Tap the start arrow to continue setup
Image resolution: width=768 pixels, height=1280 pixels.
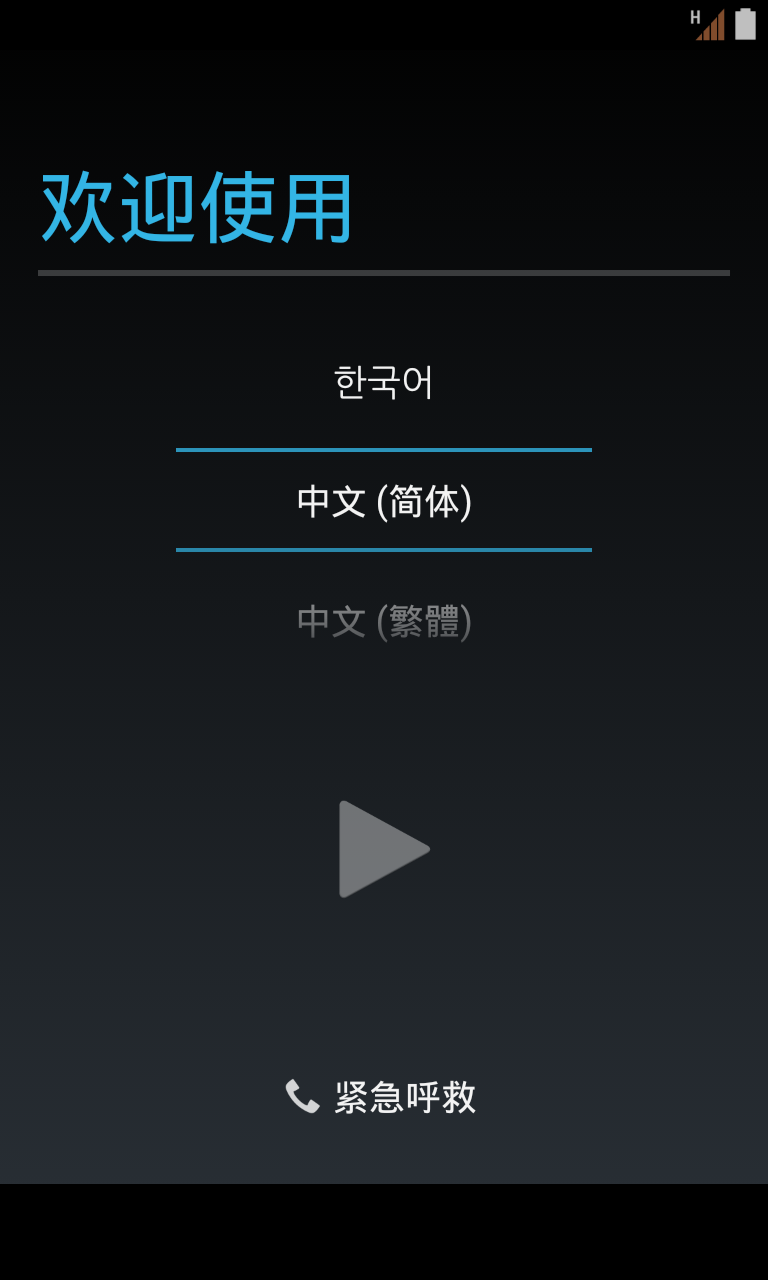pyautogui.click(x=382, y=849)
